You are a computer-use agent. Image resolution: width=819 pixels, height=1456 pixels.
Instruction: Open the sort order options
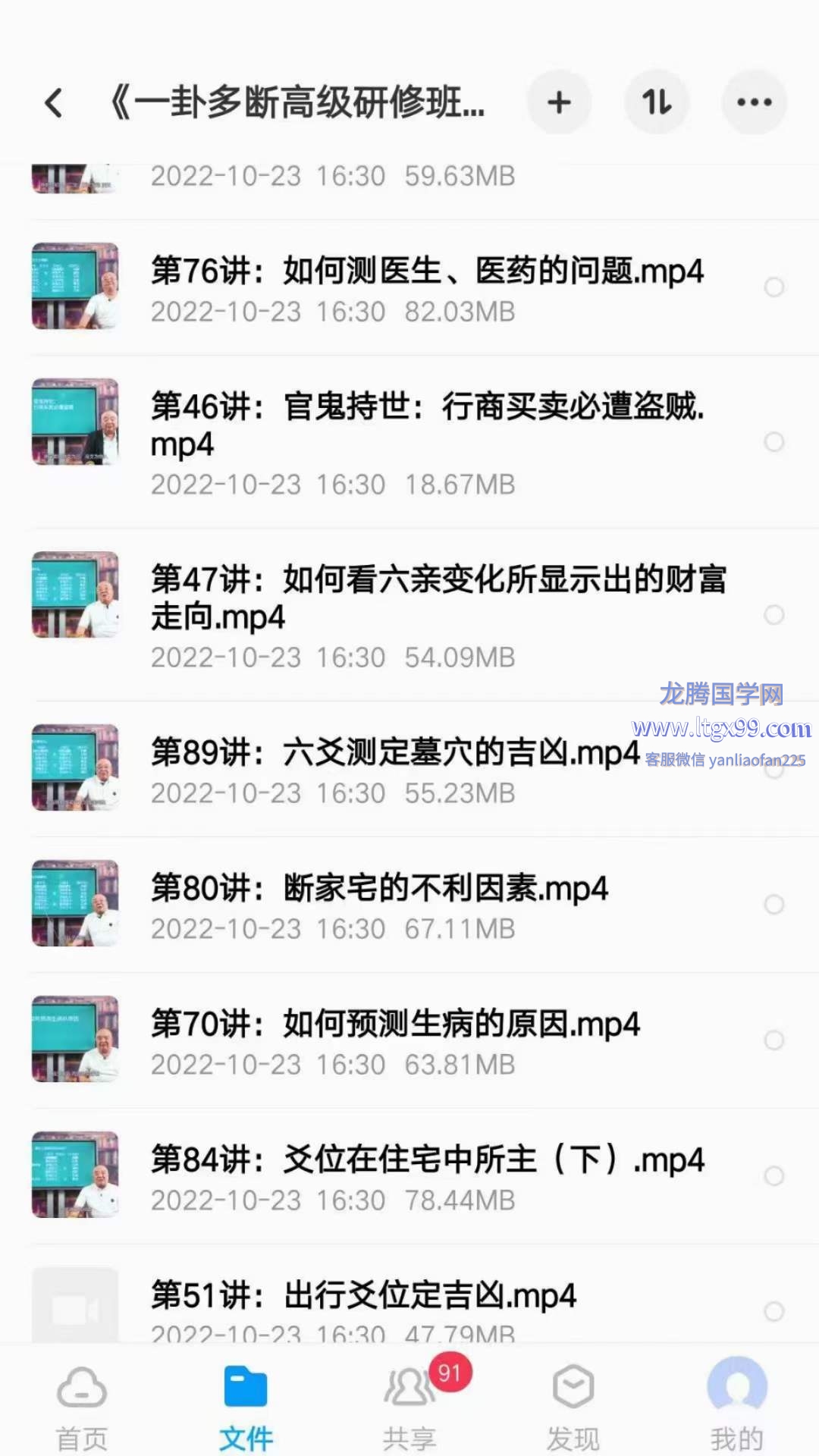click(657, 102)
